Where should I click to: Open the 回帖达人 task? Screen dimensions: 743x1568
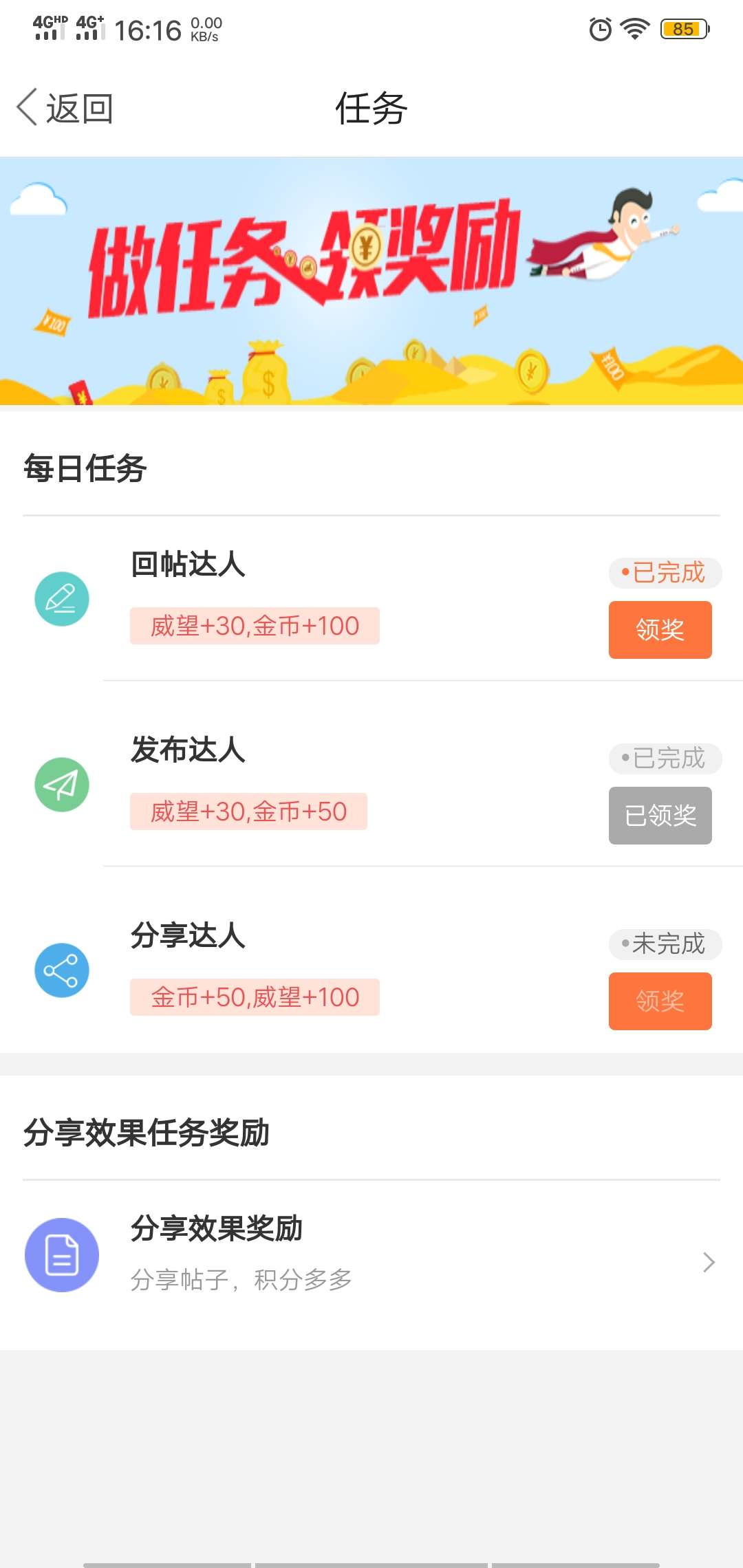371,599
